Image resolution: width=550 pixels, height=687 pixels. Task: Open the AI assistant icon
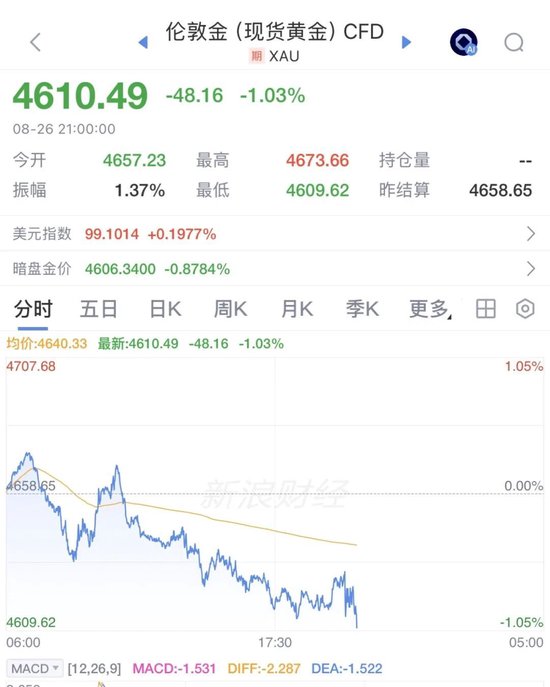tap(464, 42)
